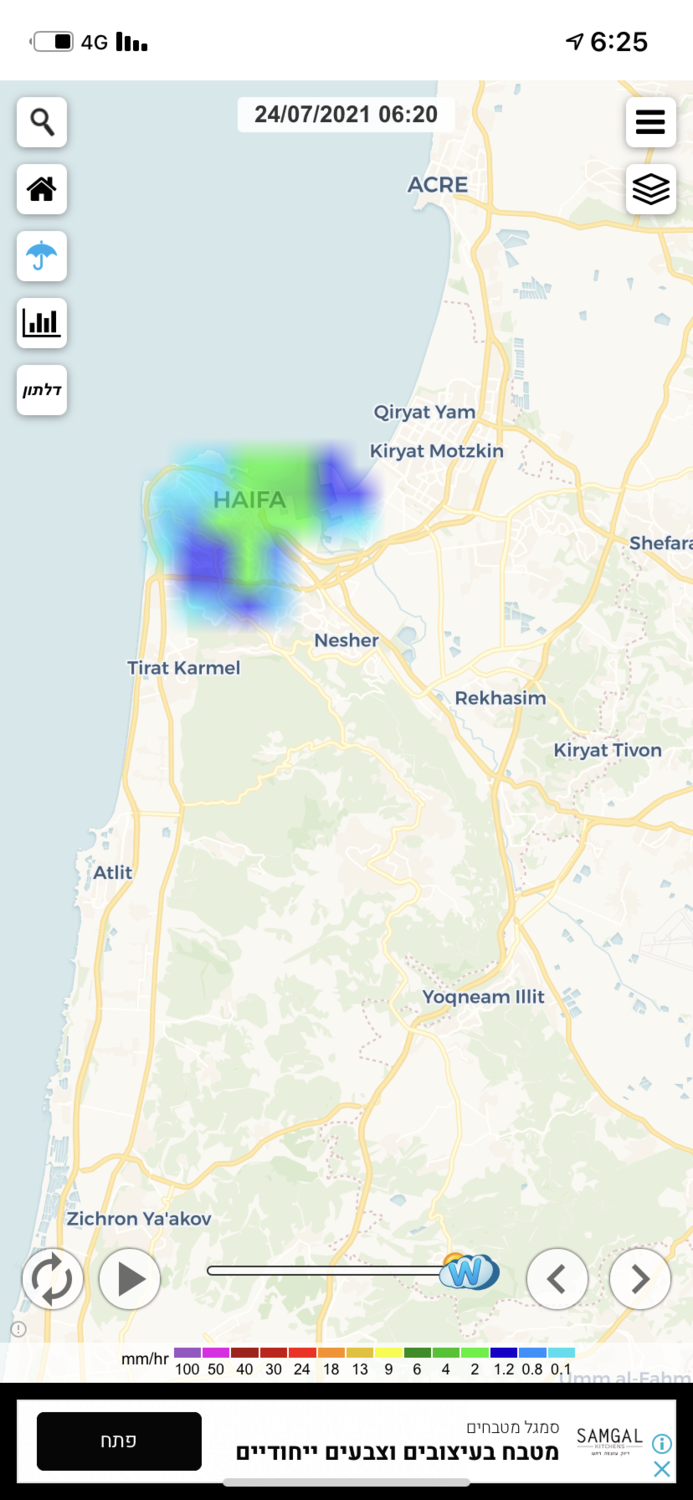Play the radar animation
This screenshot has width=693, height=1500.
click(x=130, y=1278)
